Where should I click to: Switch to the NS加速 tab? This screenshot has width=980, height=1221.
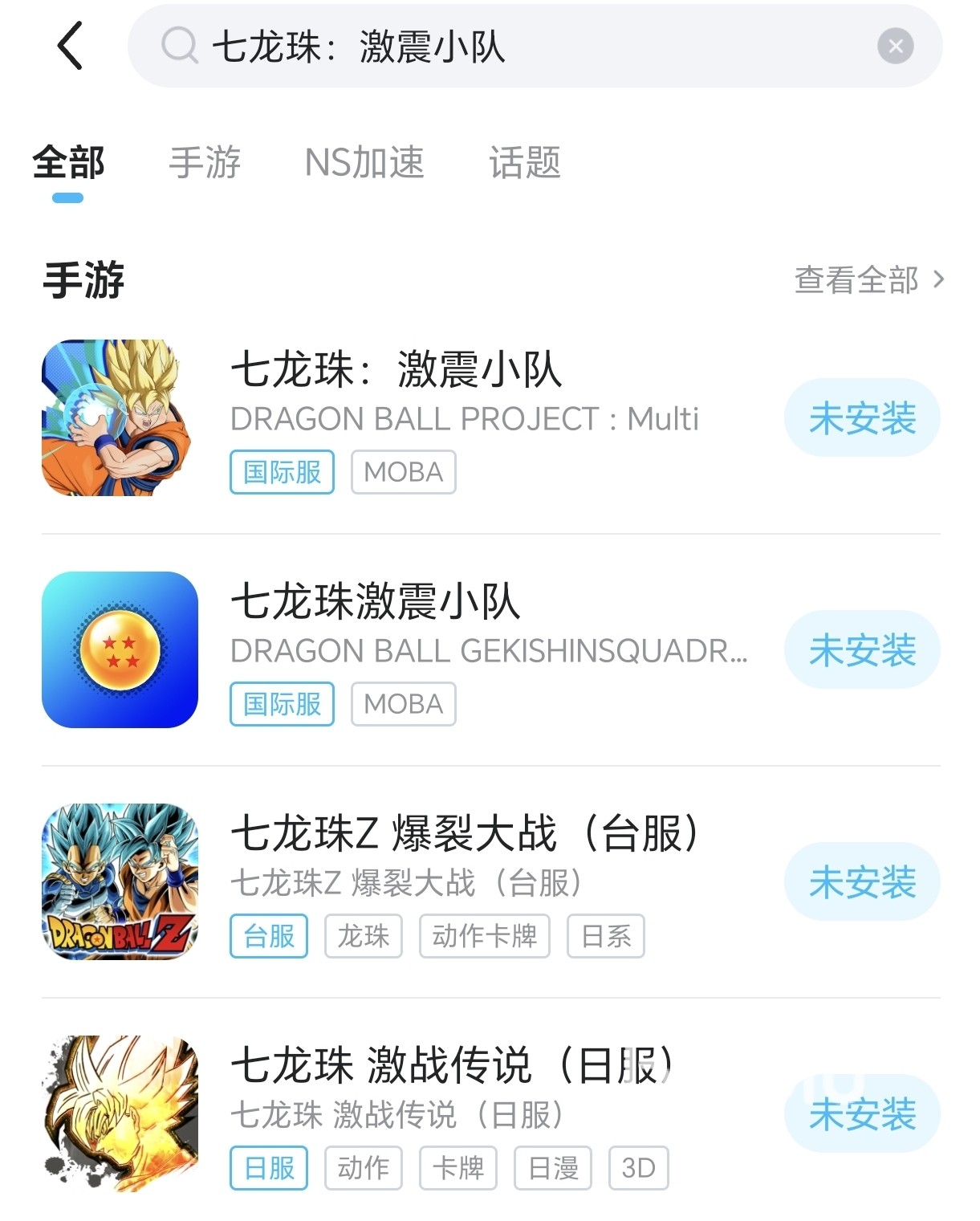[x=364, y=163]
